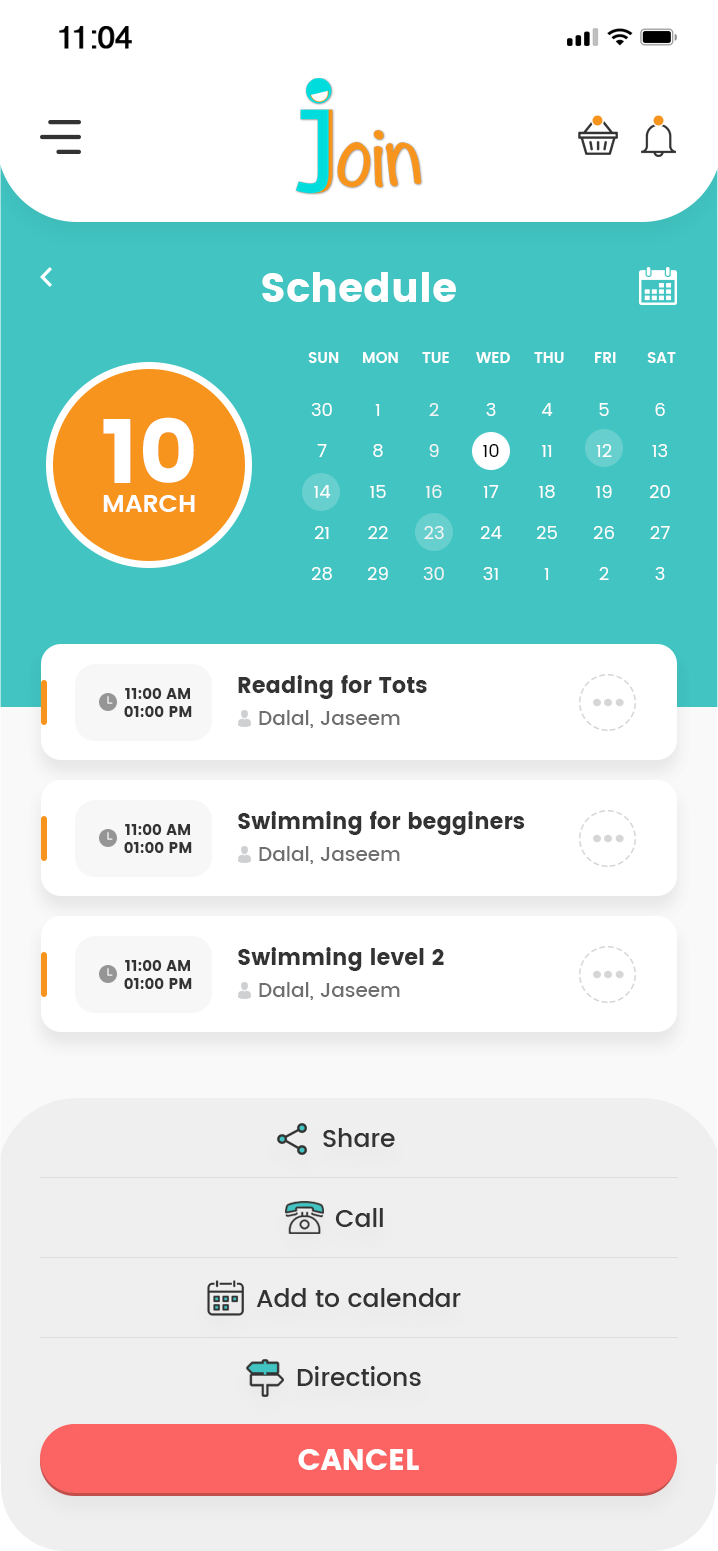Open the notifications bell
Image resolution: width=718 pixels, height=1551 pixels.
coord(658,137)
